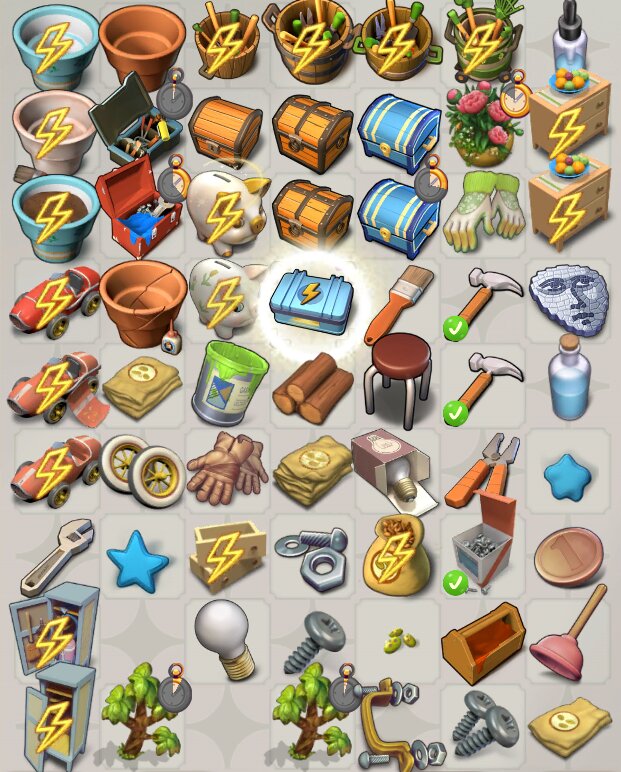The width and height of the screenshot is (621, 772).
Task: Tap the mosaic stone face
Action: 567,298
